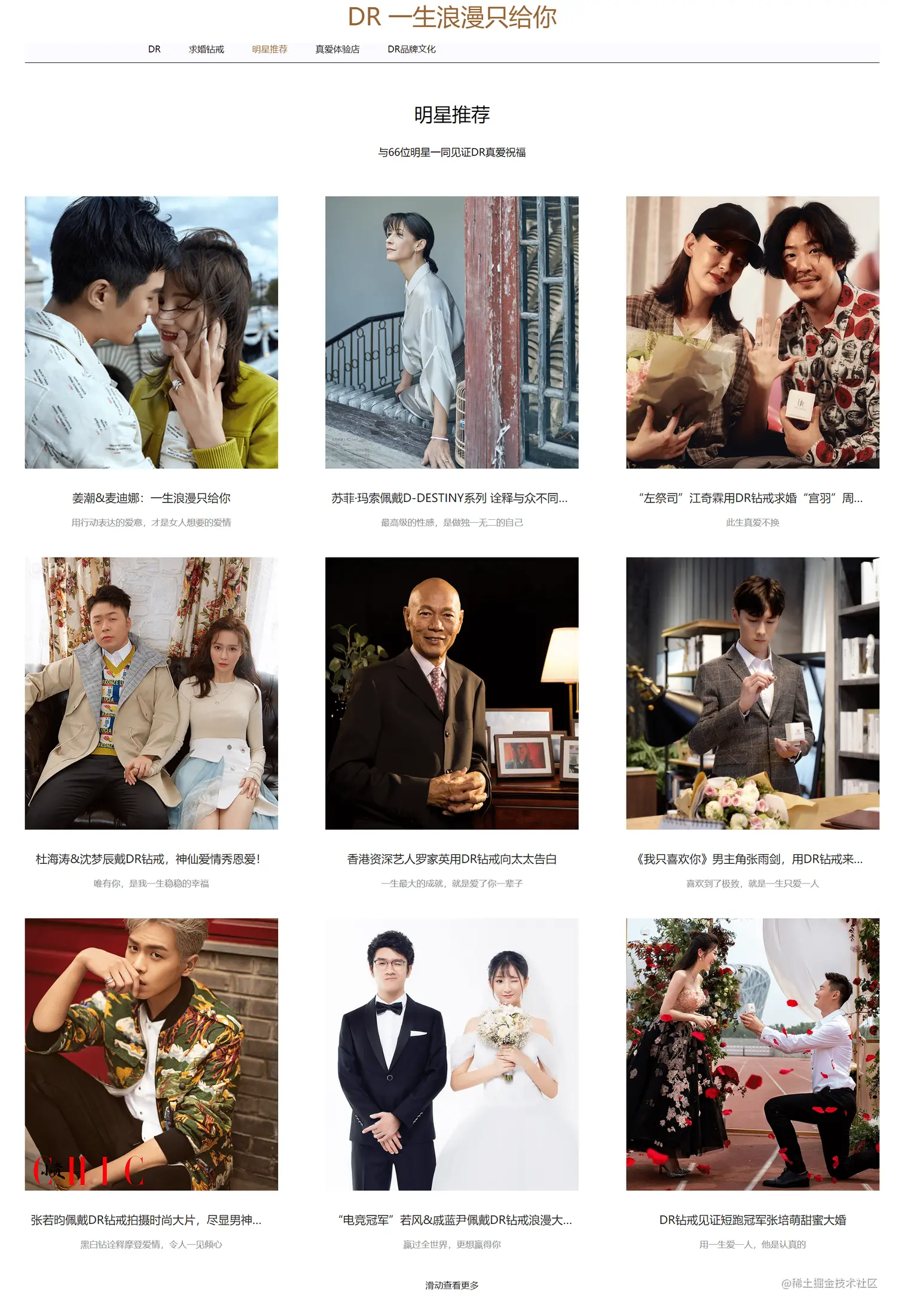Open DR品牌文化 page

[x=411, y=49]
